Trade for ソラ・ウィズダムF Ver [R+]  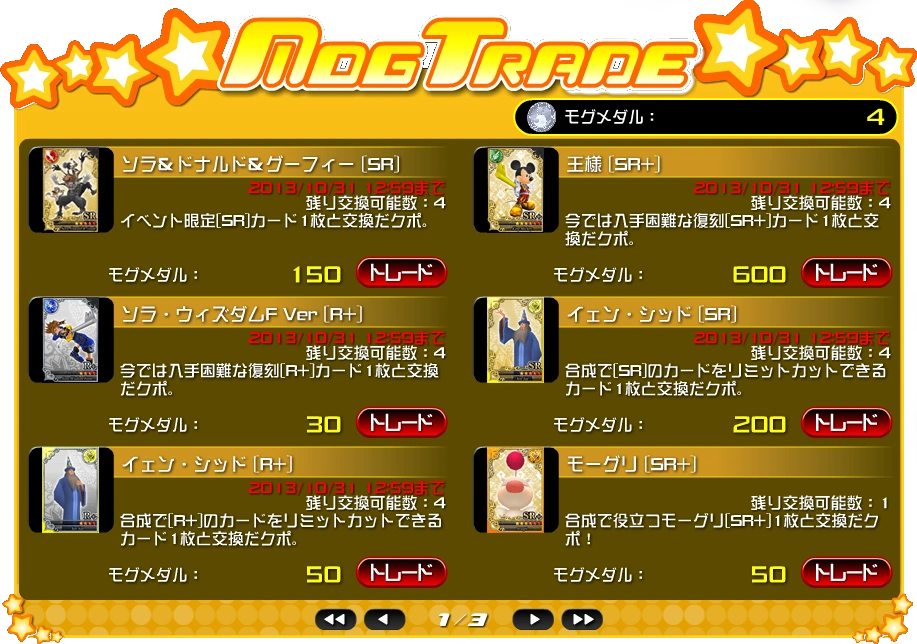[x=401, y=422]
